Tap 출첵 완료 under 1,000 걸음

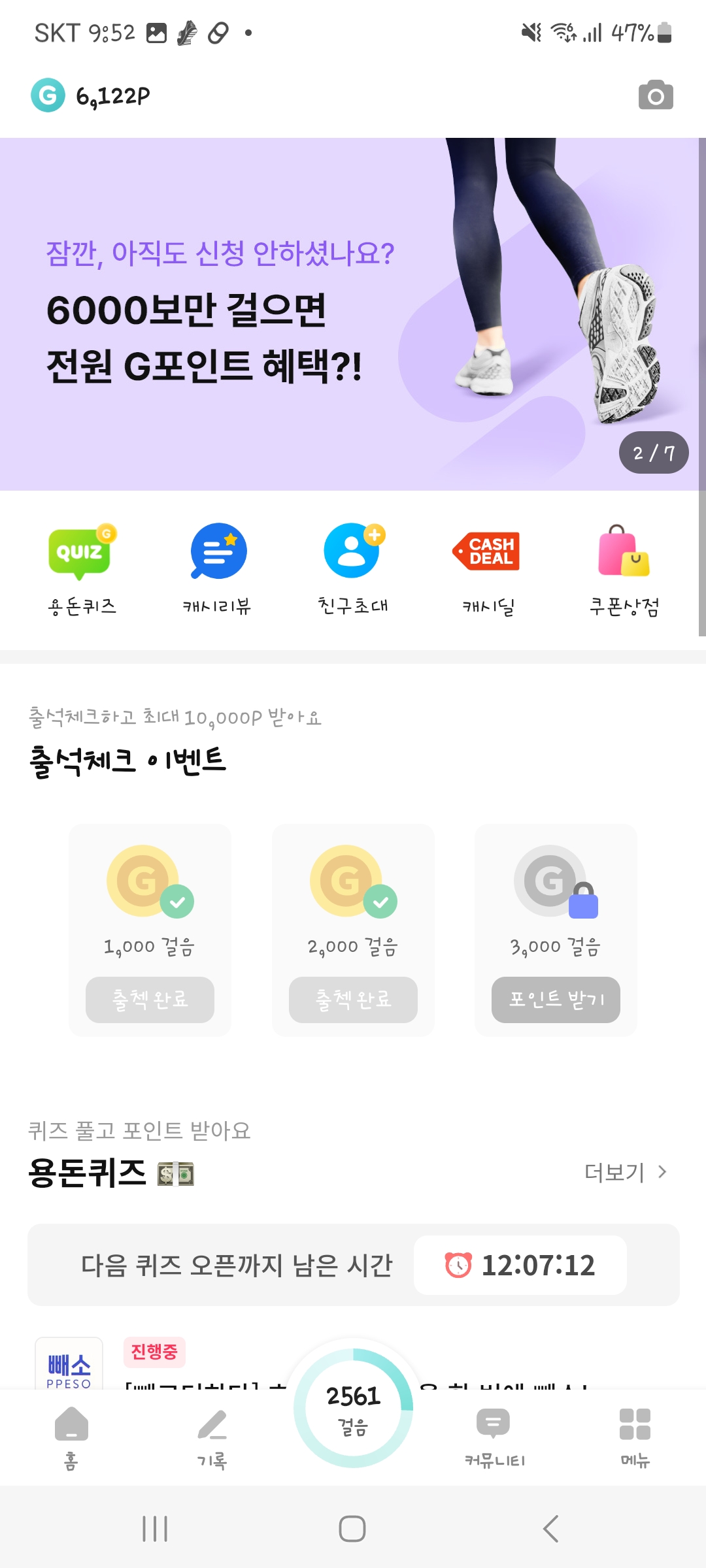pos(150,1000)
